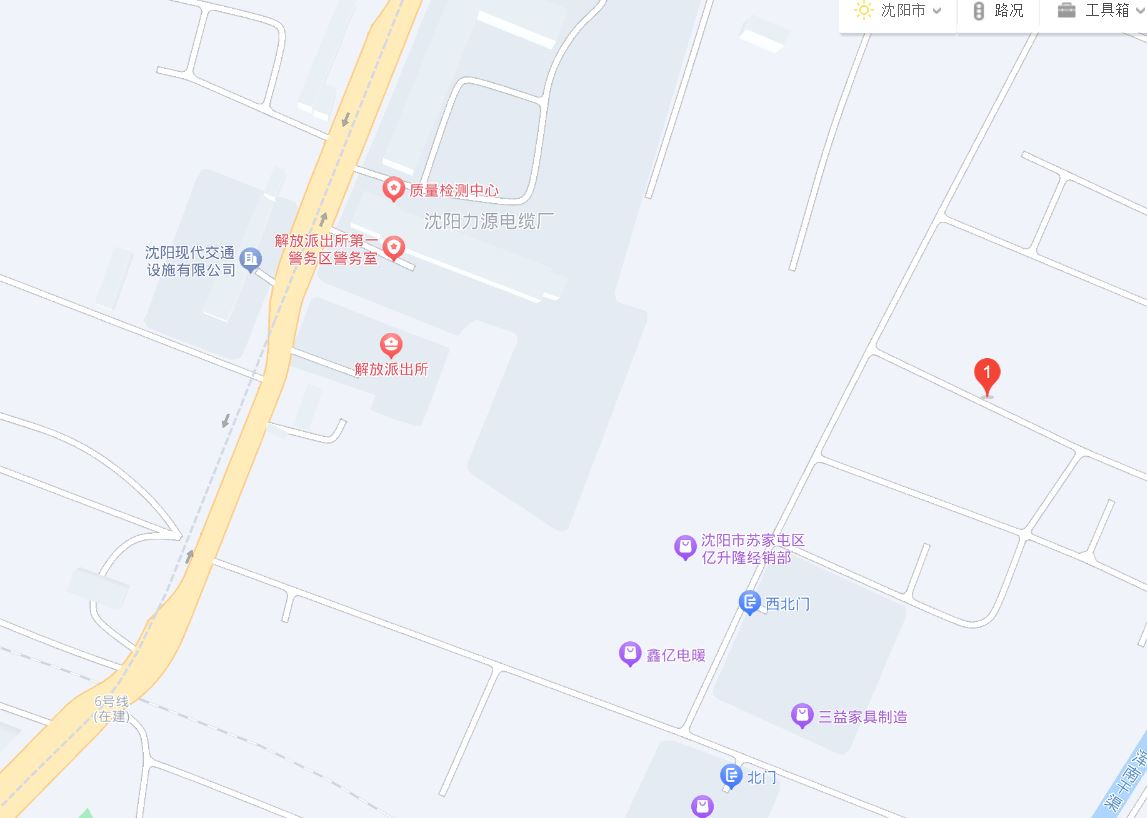Select the red marker numbered 1

click(x=987, y=376)
